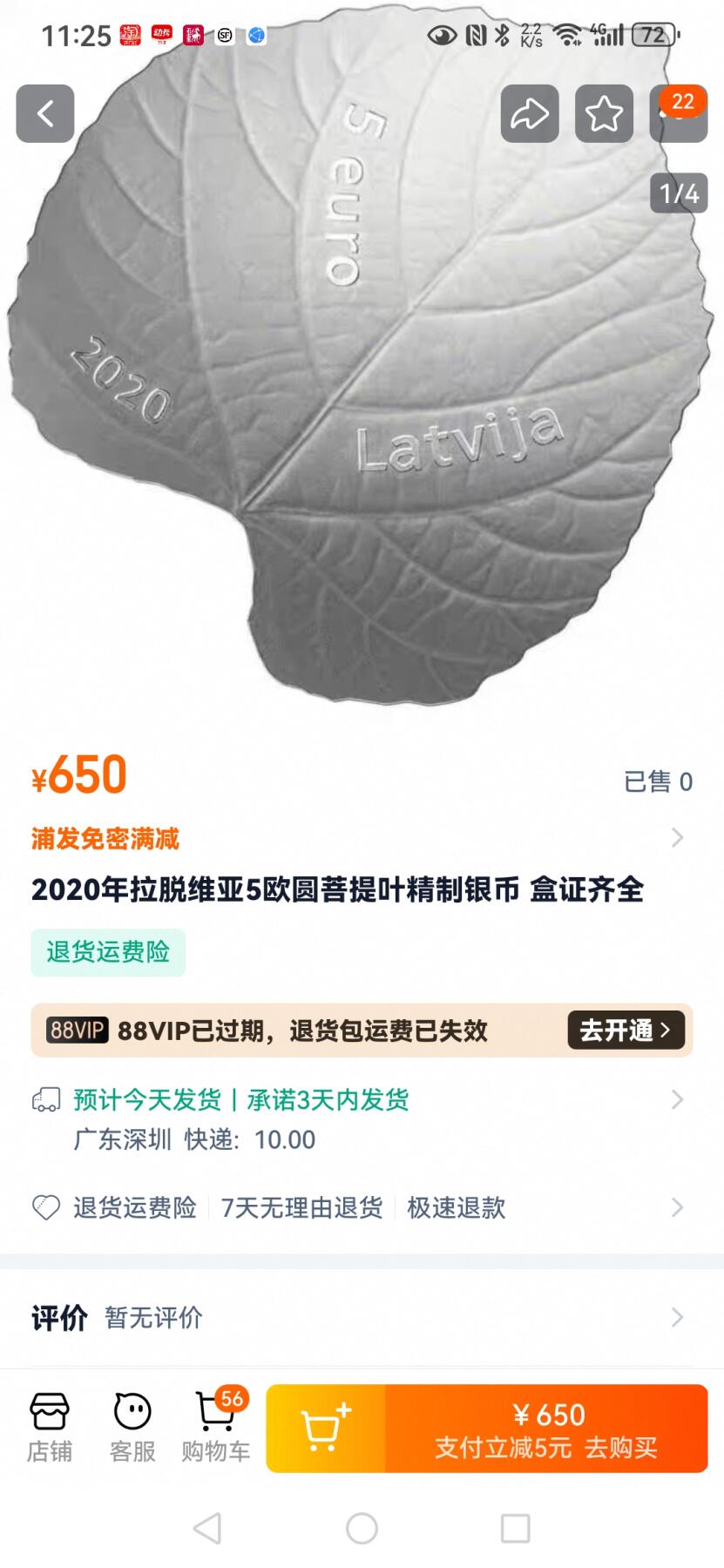Add the silver coin to cart

click(x=325, y=1429)
